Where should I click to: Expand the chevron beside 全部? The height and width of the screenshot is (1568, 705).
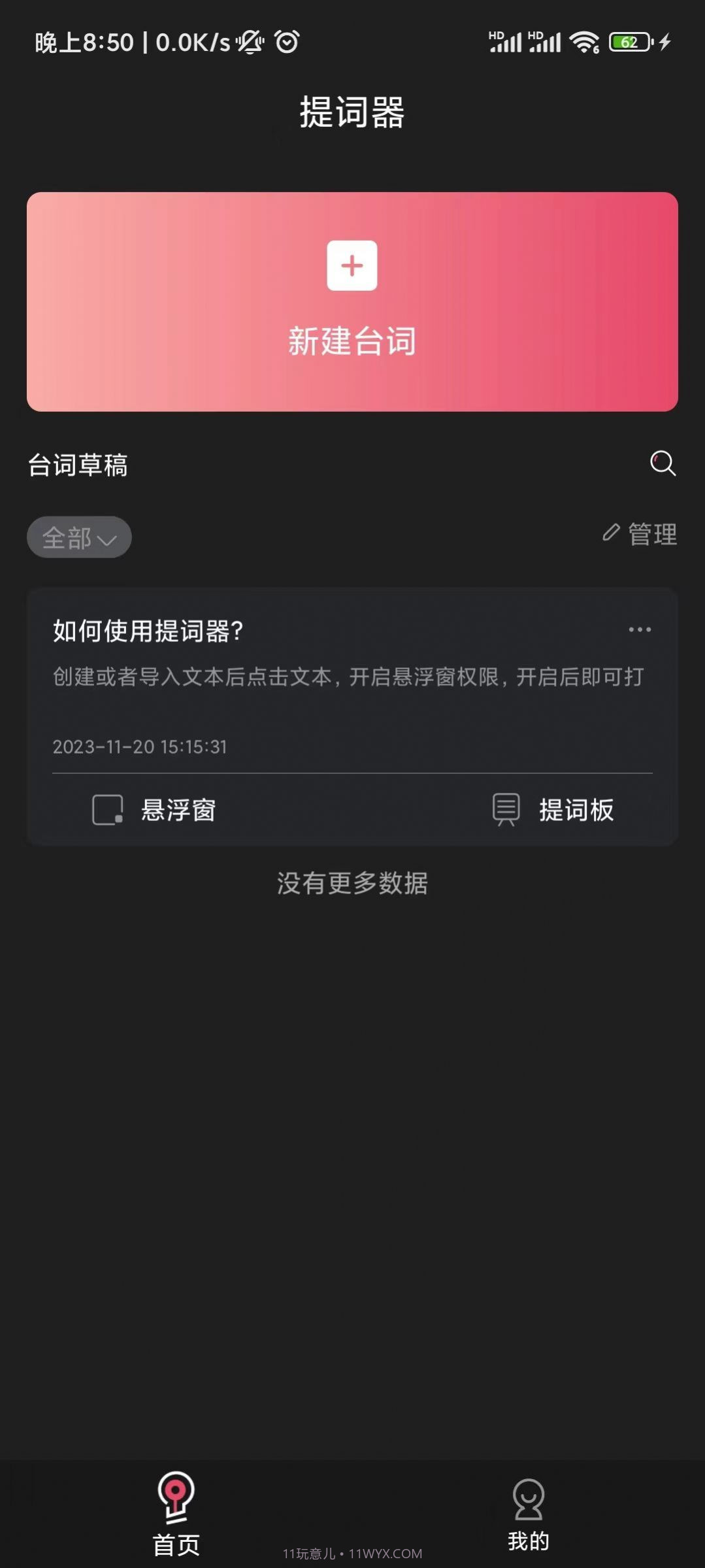tap(107, 539)
